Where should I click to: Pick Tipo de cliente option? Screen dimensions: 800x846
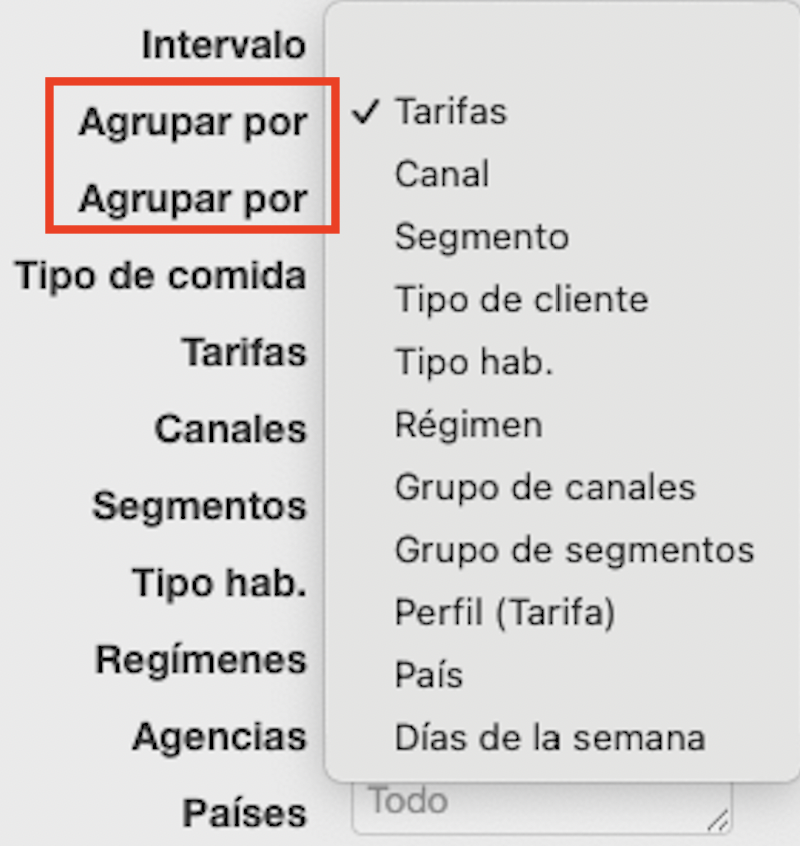click(x=521, y=299)
